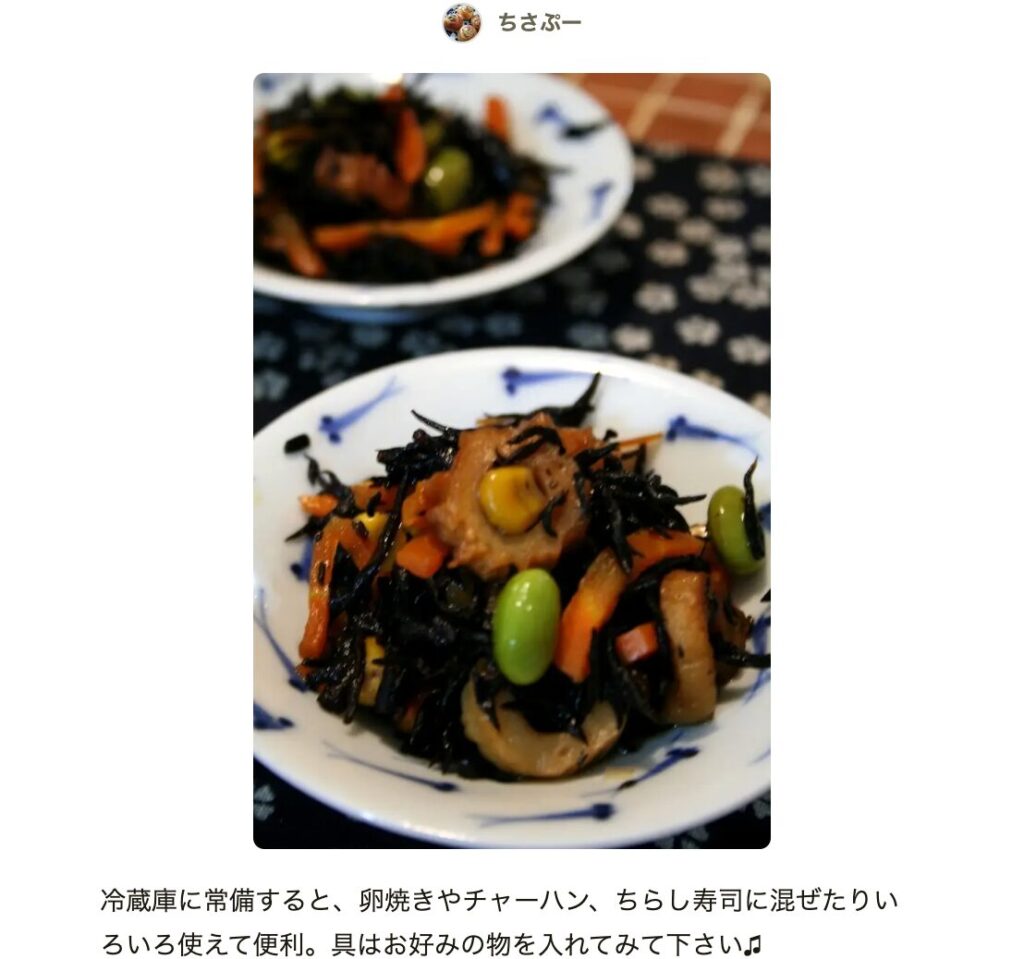Tap the ちさぷー avatar picture
Viewport: 1024px width, 959px height.
click(462, 22)
